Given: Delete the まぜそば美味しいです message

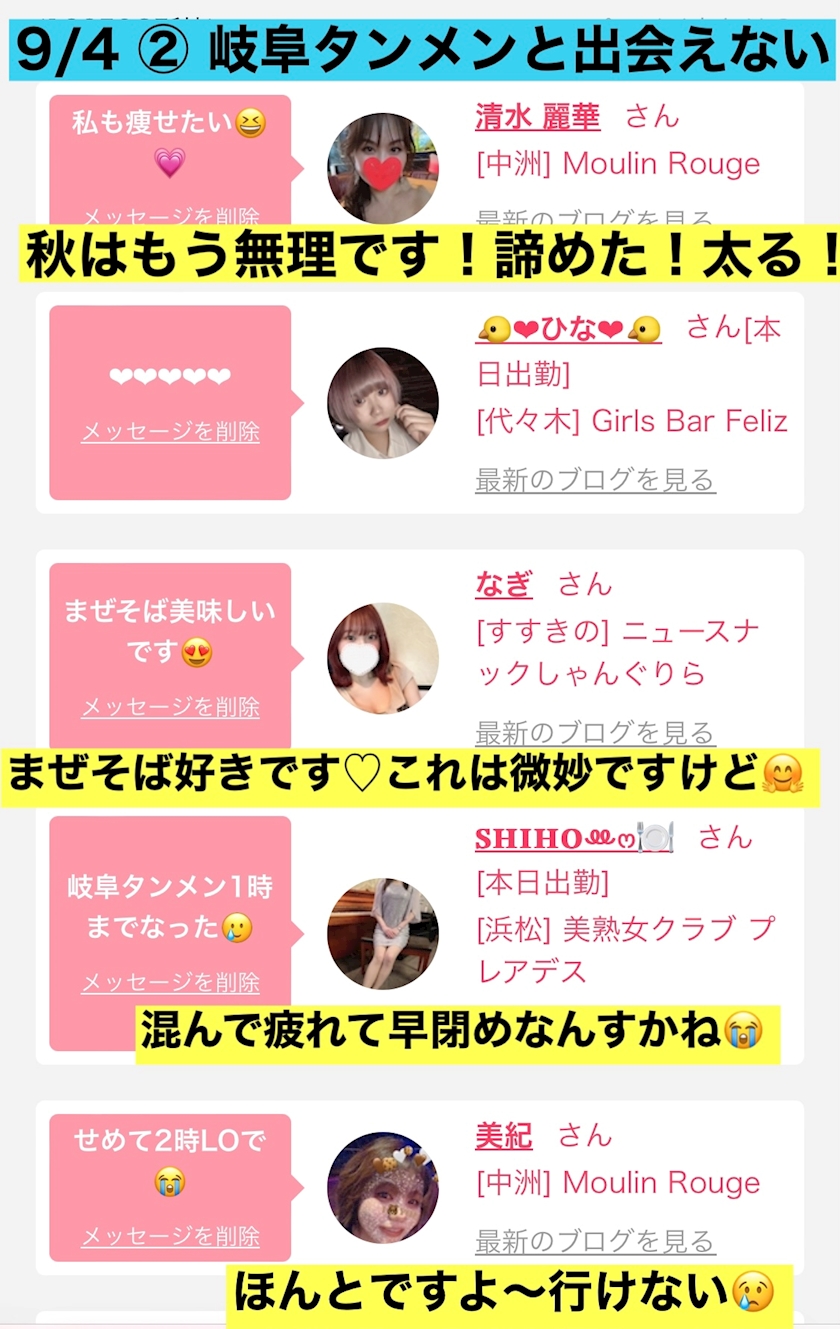Looking at the screenshot, I should [170, 707].
